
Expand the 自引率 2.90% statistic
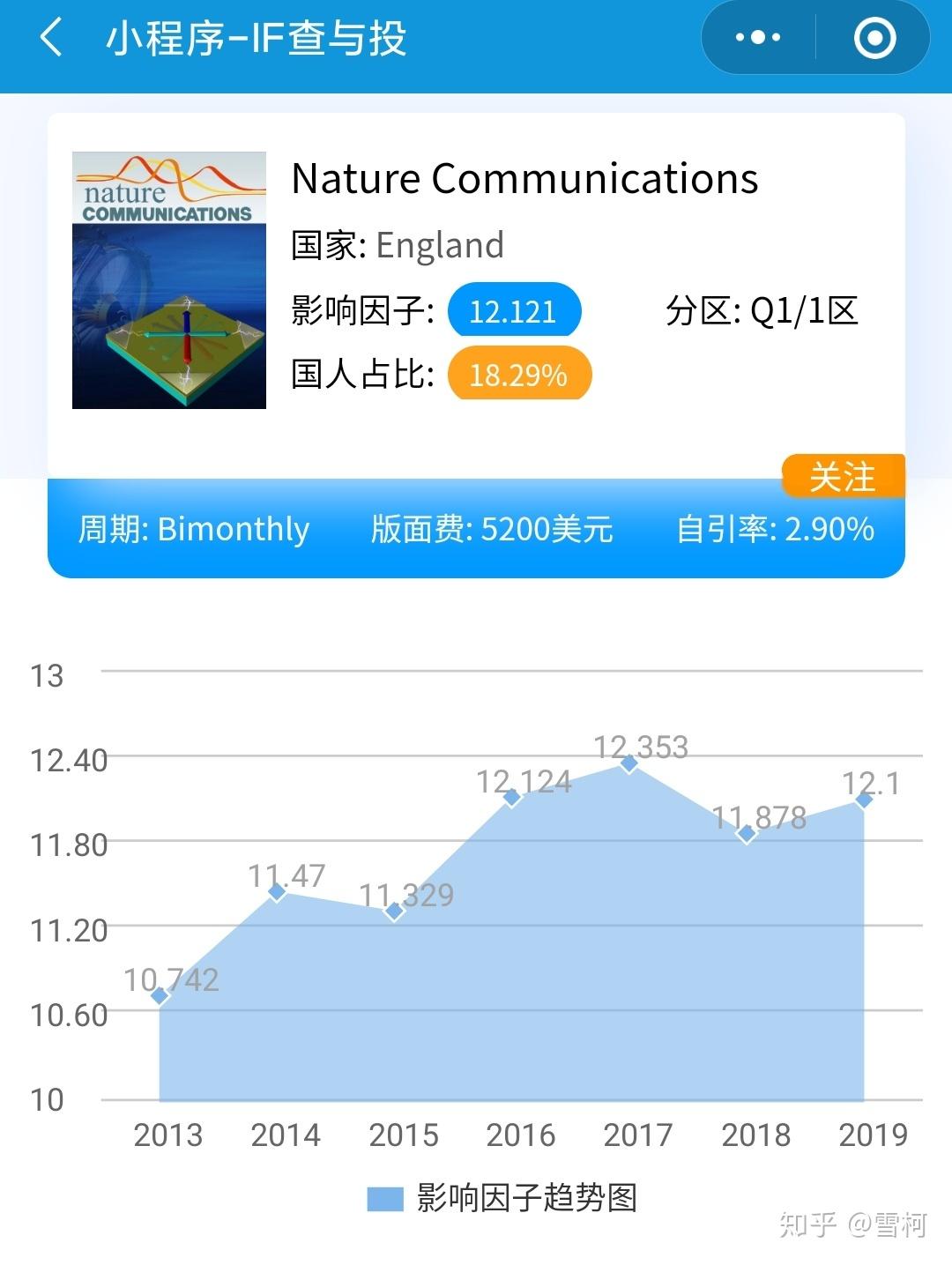pos(774,531)
